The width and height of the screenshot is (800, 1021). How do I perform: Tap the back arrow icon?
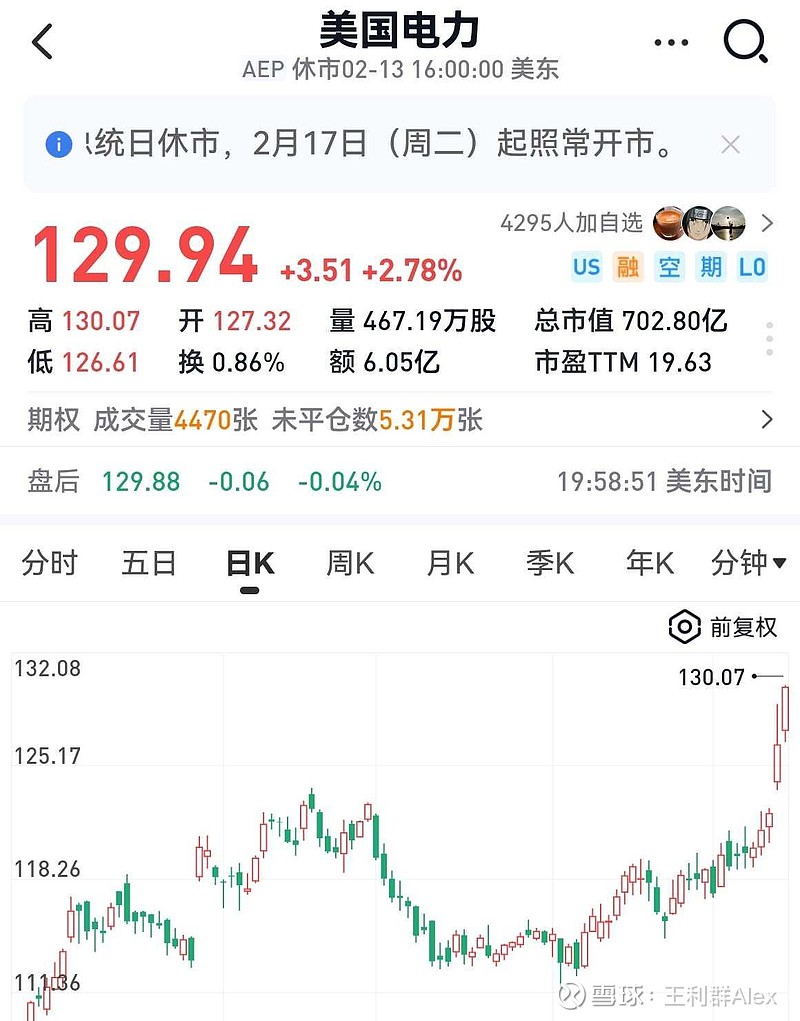40,42
